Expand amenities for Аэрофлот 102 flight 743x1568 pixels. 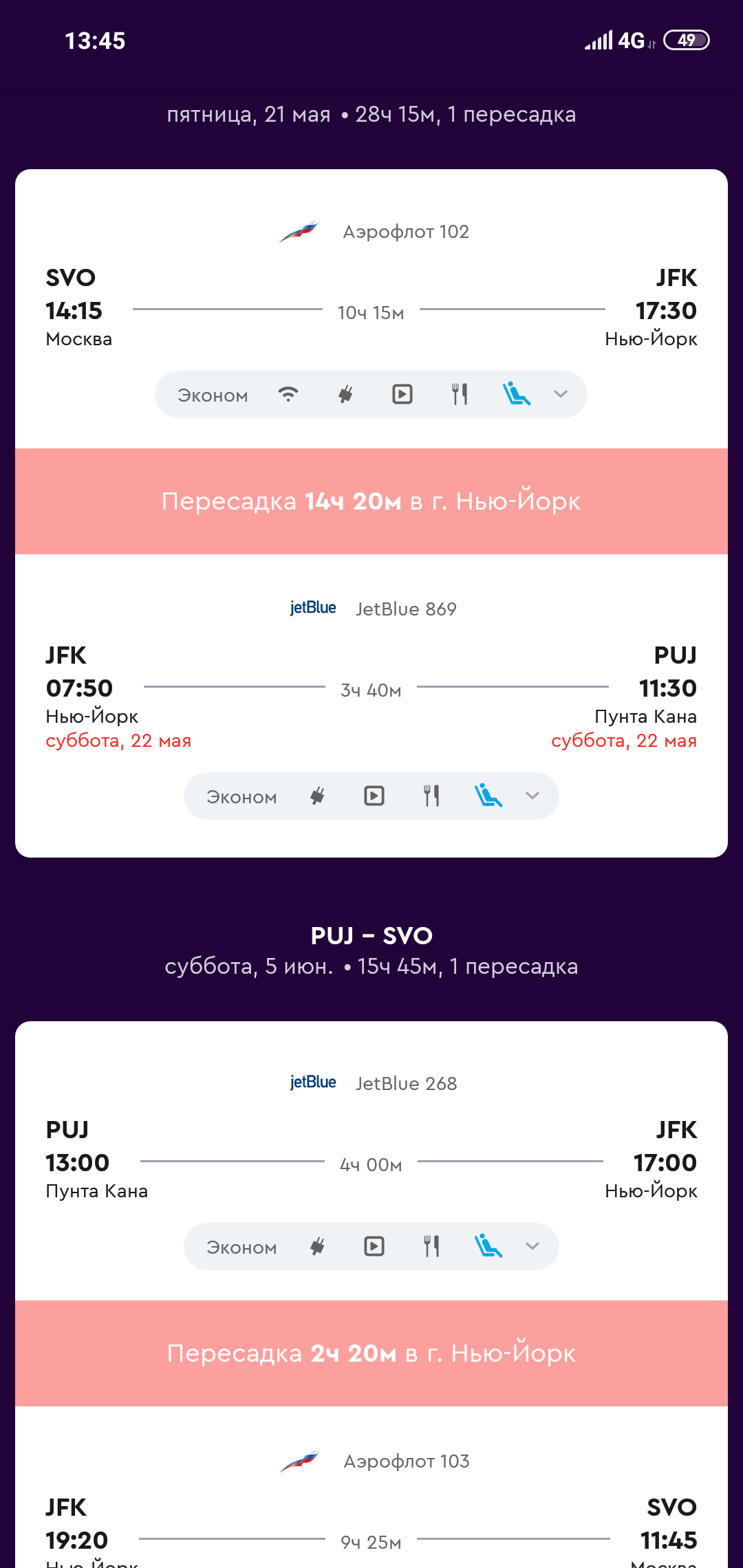(561, 394)
